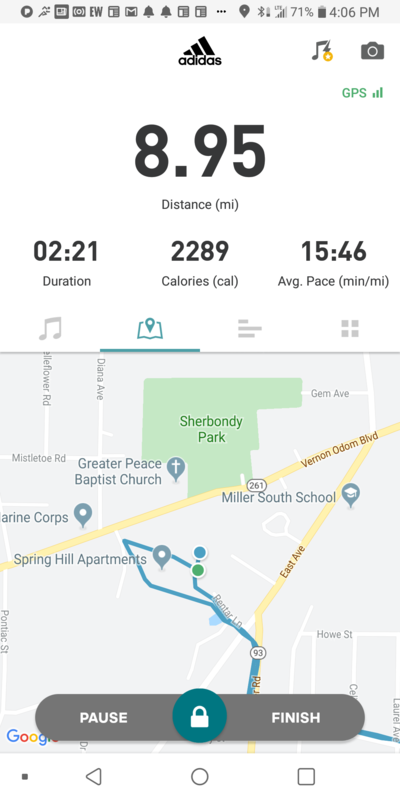Select the map tab
Viewport: 400px width, 800px height.
point(149,330)
